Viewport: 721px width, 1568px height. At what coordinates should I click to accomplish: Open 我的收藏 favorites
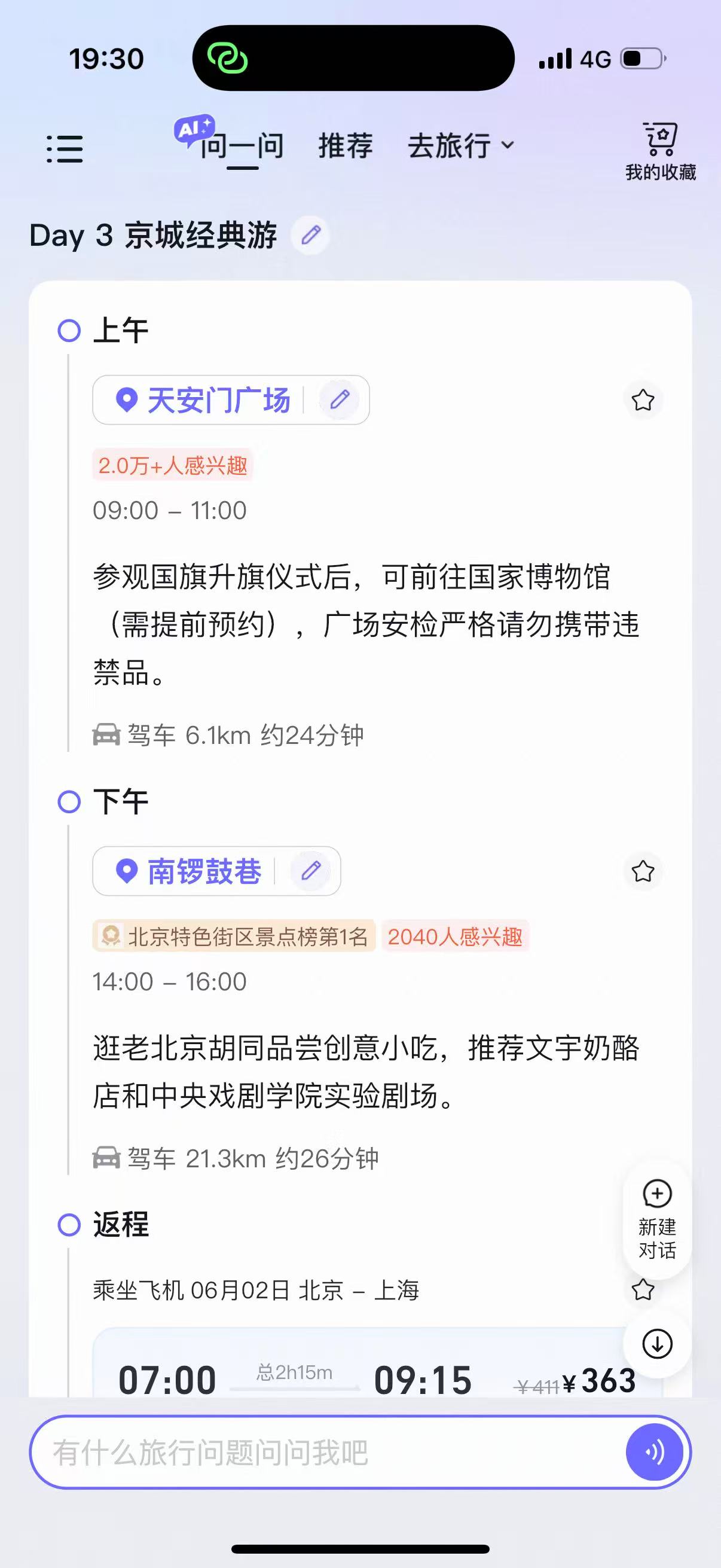click(660, 151)
